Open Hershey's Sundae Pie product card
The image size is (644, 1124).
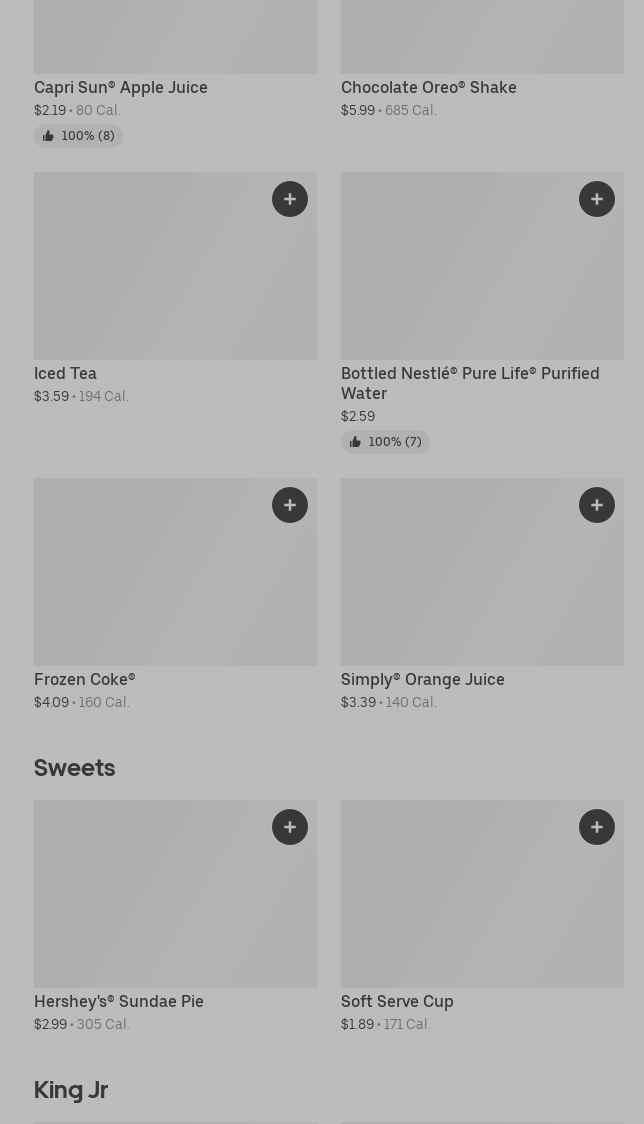(x=176, y=917)
